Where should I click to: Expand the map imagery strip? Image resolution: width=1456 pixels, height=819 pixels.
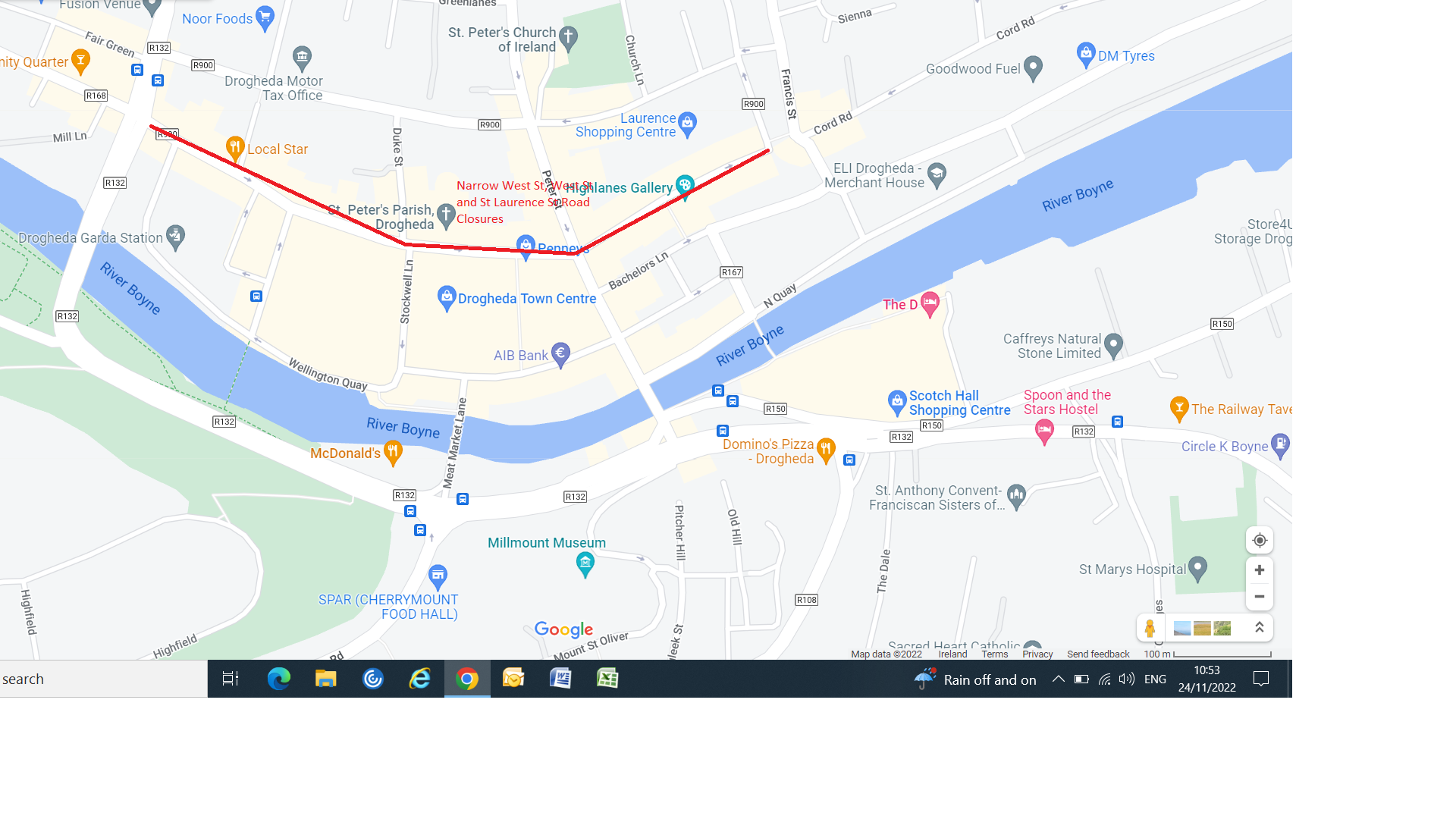coord(1259,628)
